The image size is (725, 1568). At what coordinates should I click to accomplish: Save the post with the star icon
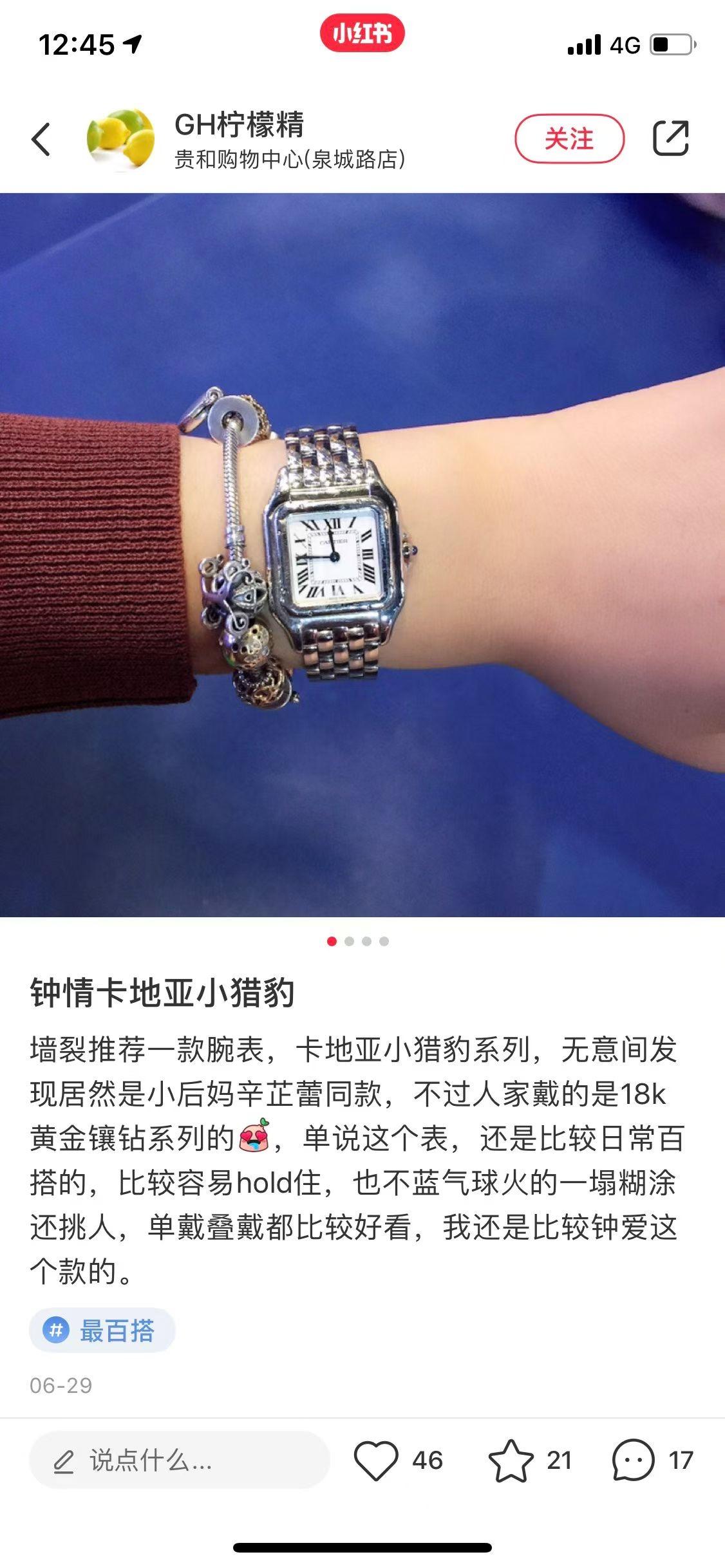coord(511,1461)
